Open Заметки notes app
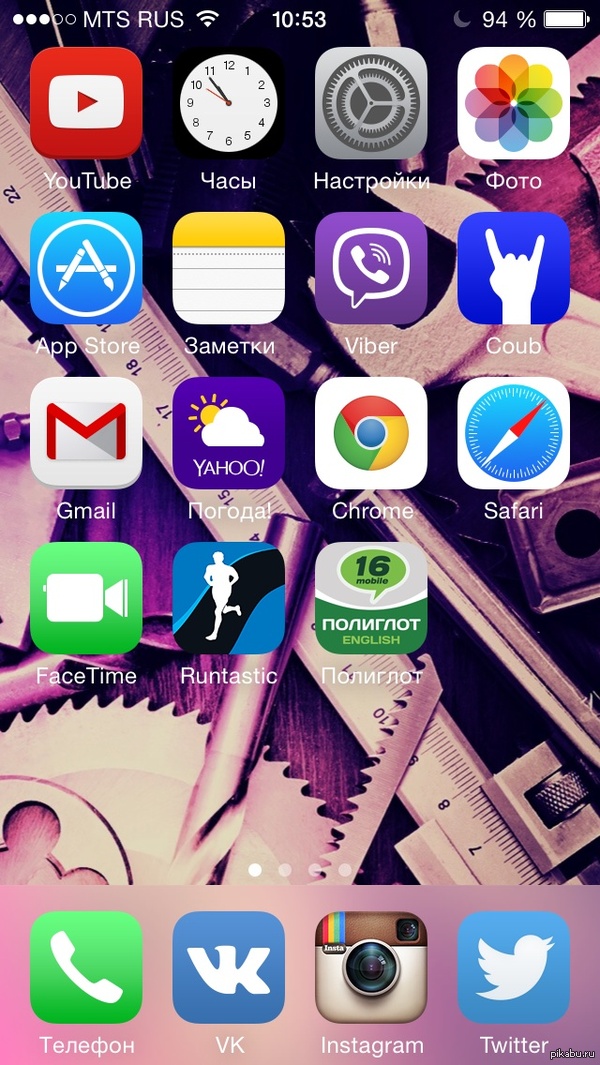This screenshot has height=1065, width=600. coord(228,268)
